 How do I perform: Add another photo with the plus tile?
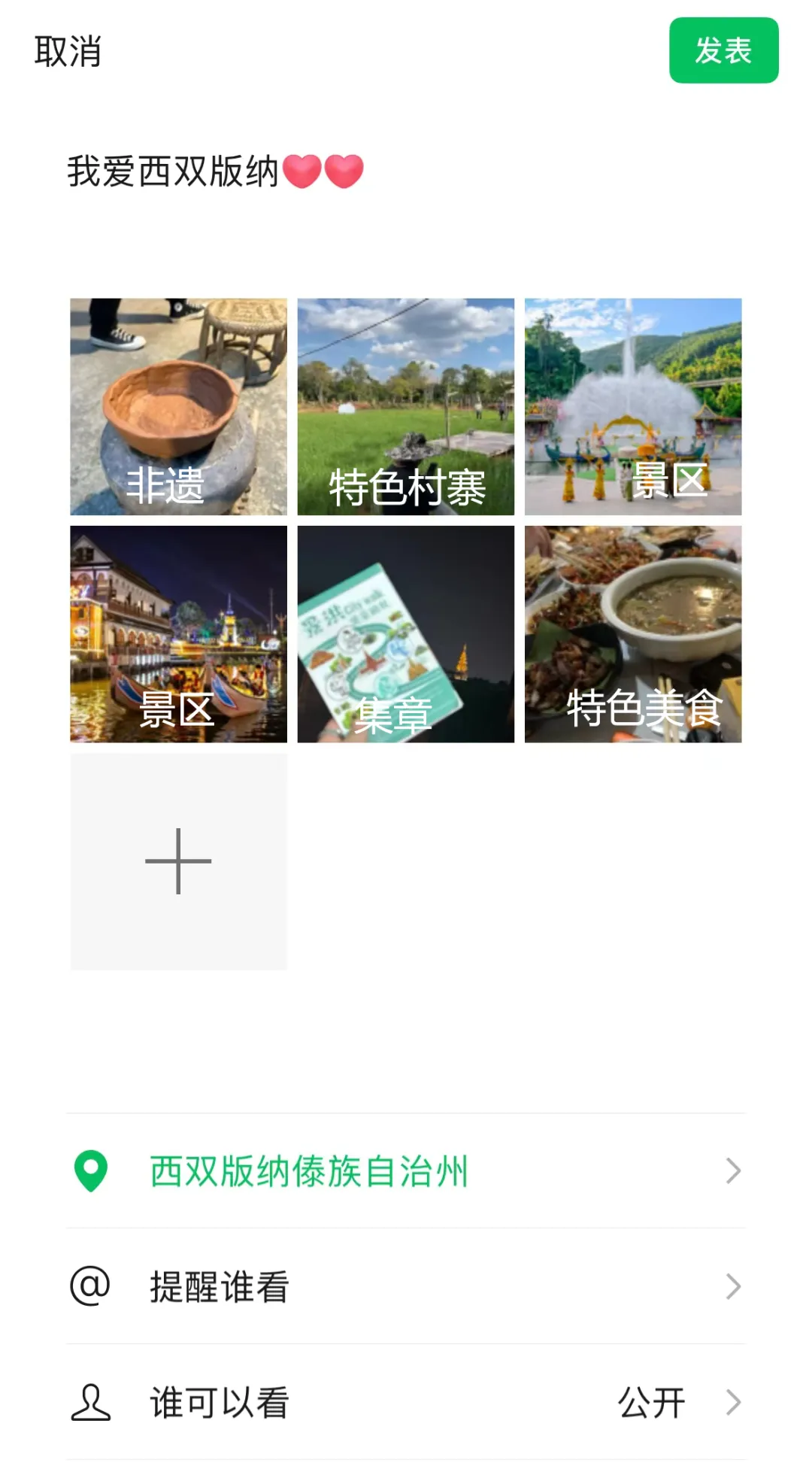(178, 861)
